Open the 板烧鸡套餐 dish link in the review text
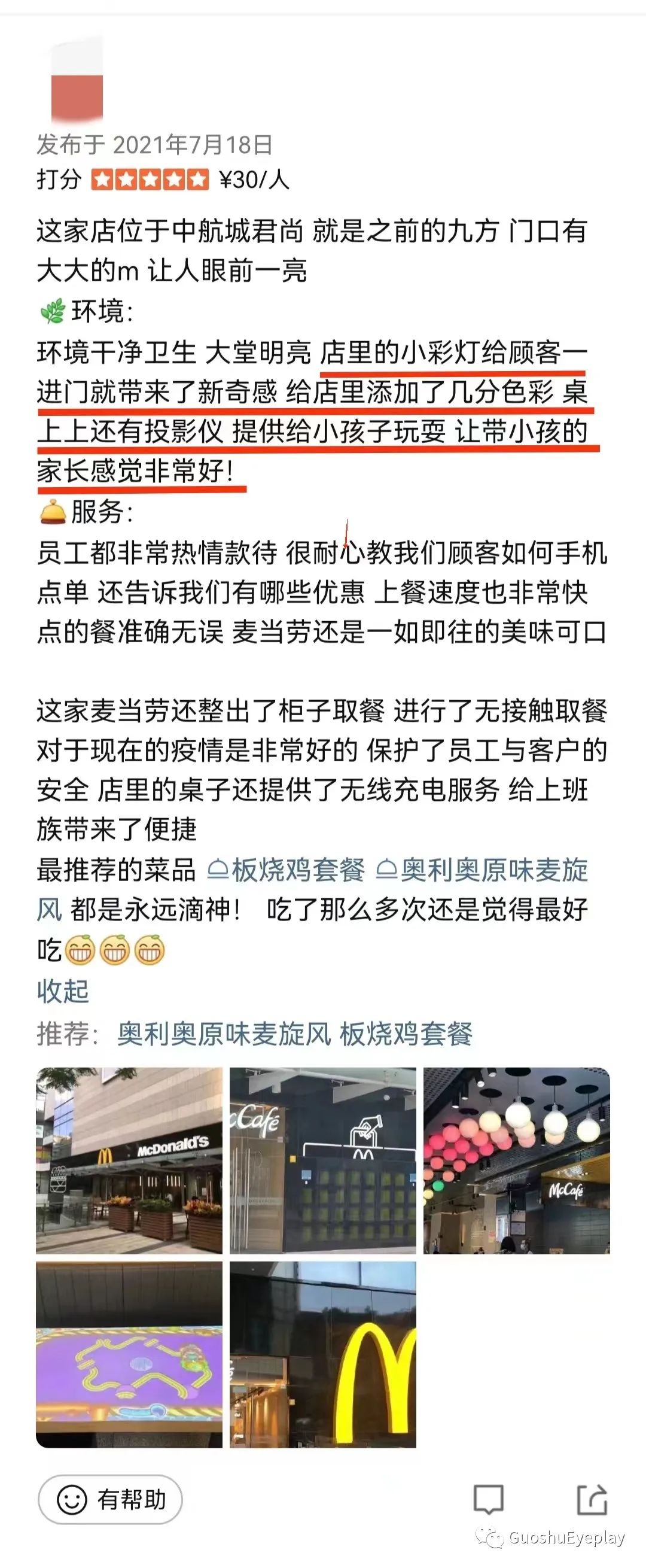This screenshot has width=646, height=1568. (286, 870)
